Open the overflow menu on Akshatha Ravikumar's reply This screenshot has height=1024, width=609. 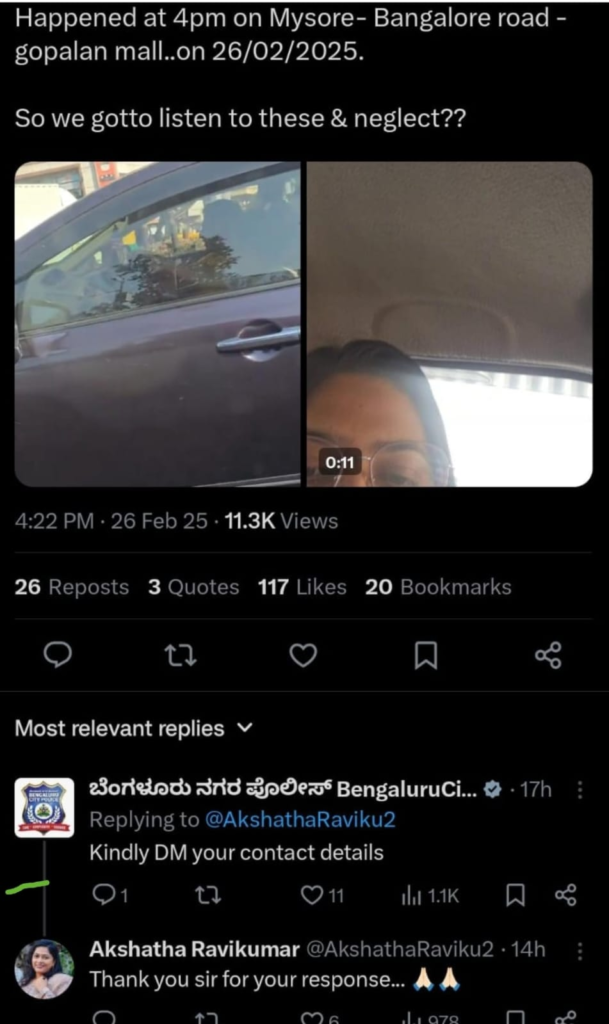coord(579,948)
